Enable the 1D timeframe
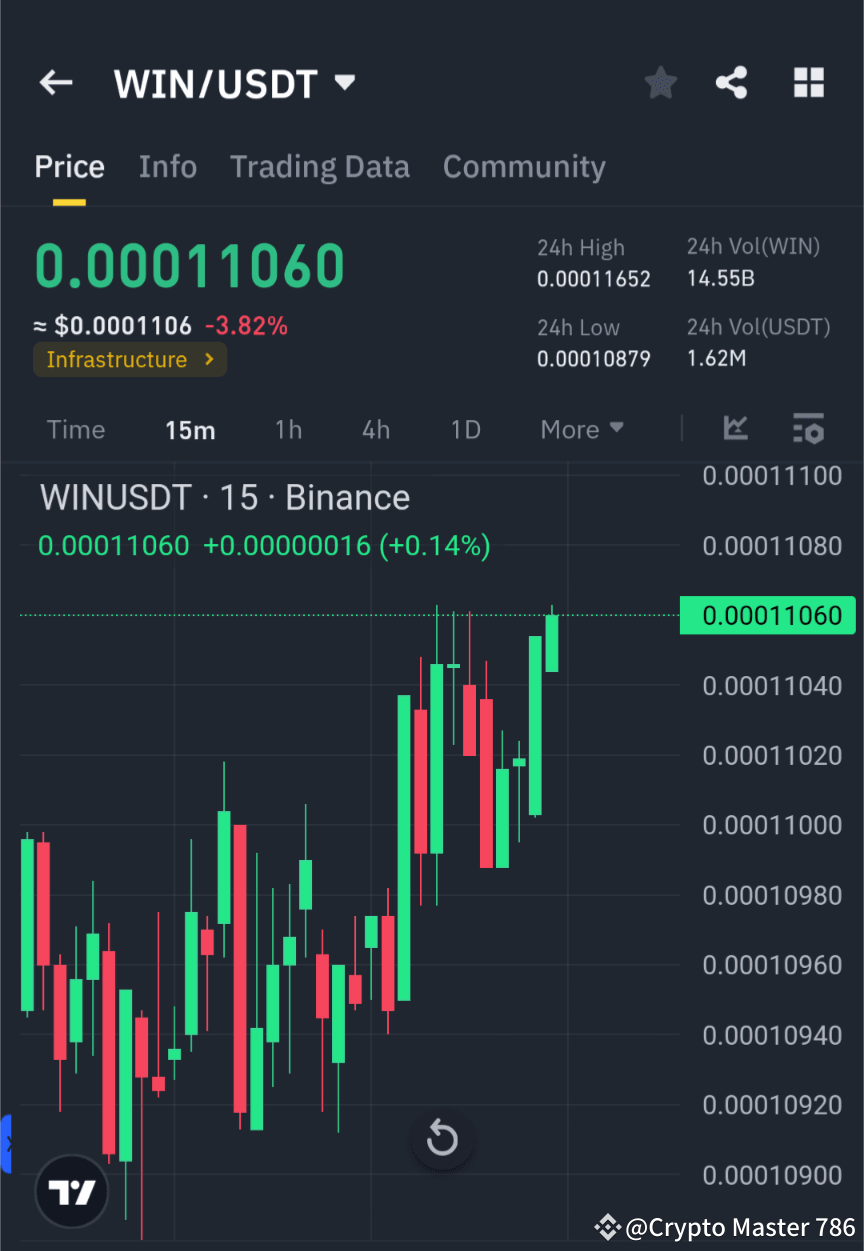 click(x=465, y=429)
